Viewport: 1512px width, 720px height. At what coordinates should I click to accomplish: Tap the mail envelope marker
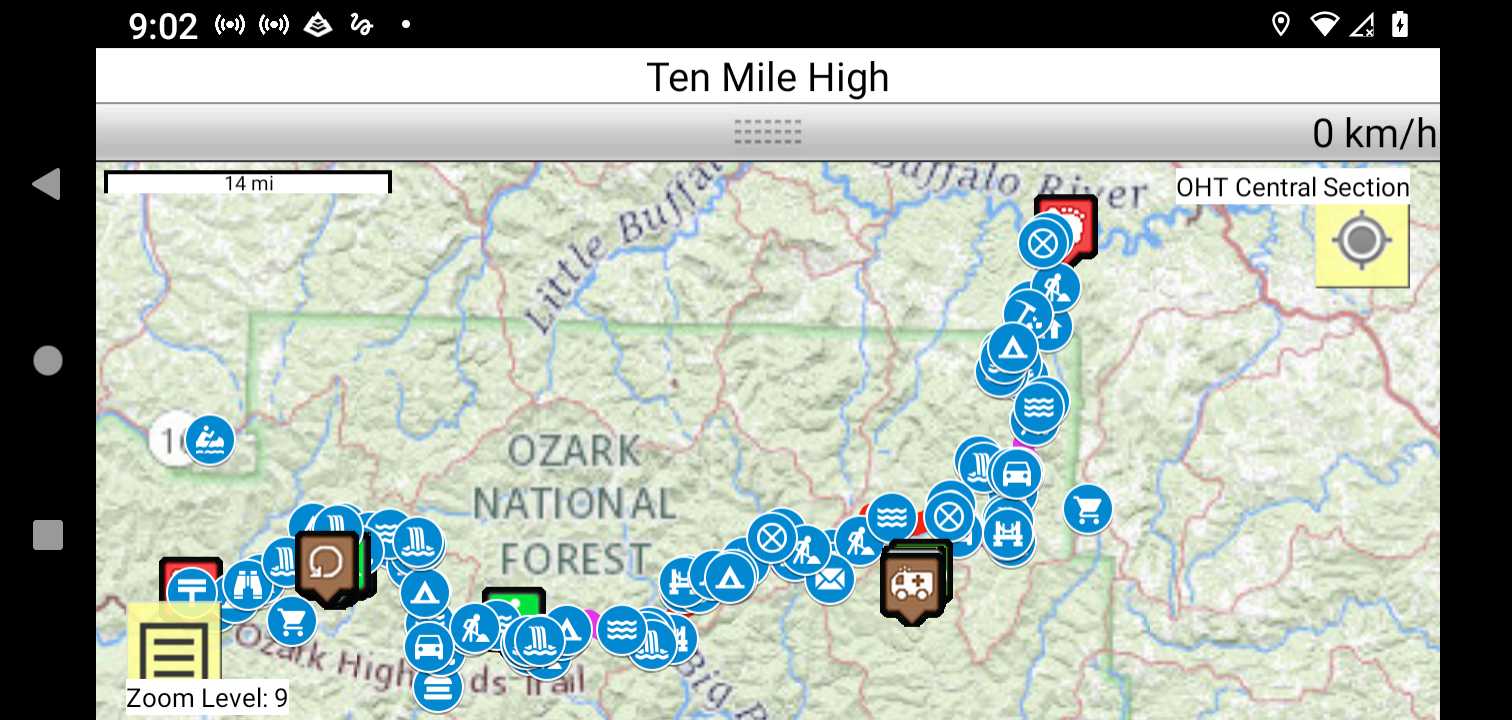(x=830, y=579)
